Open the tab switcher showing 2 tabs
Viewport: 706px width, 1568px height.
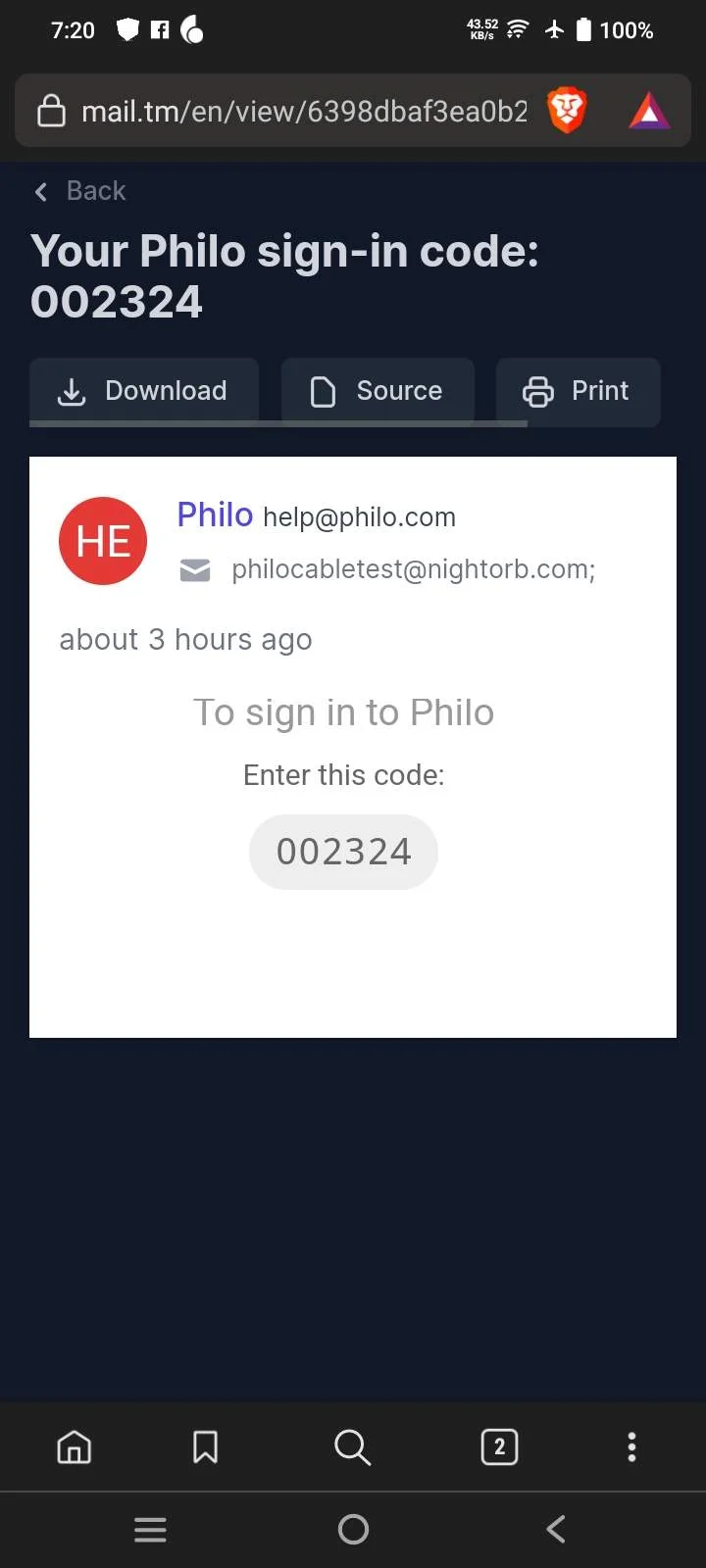coord(499,1446)
